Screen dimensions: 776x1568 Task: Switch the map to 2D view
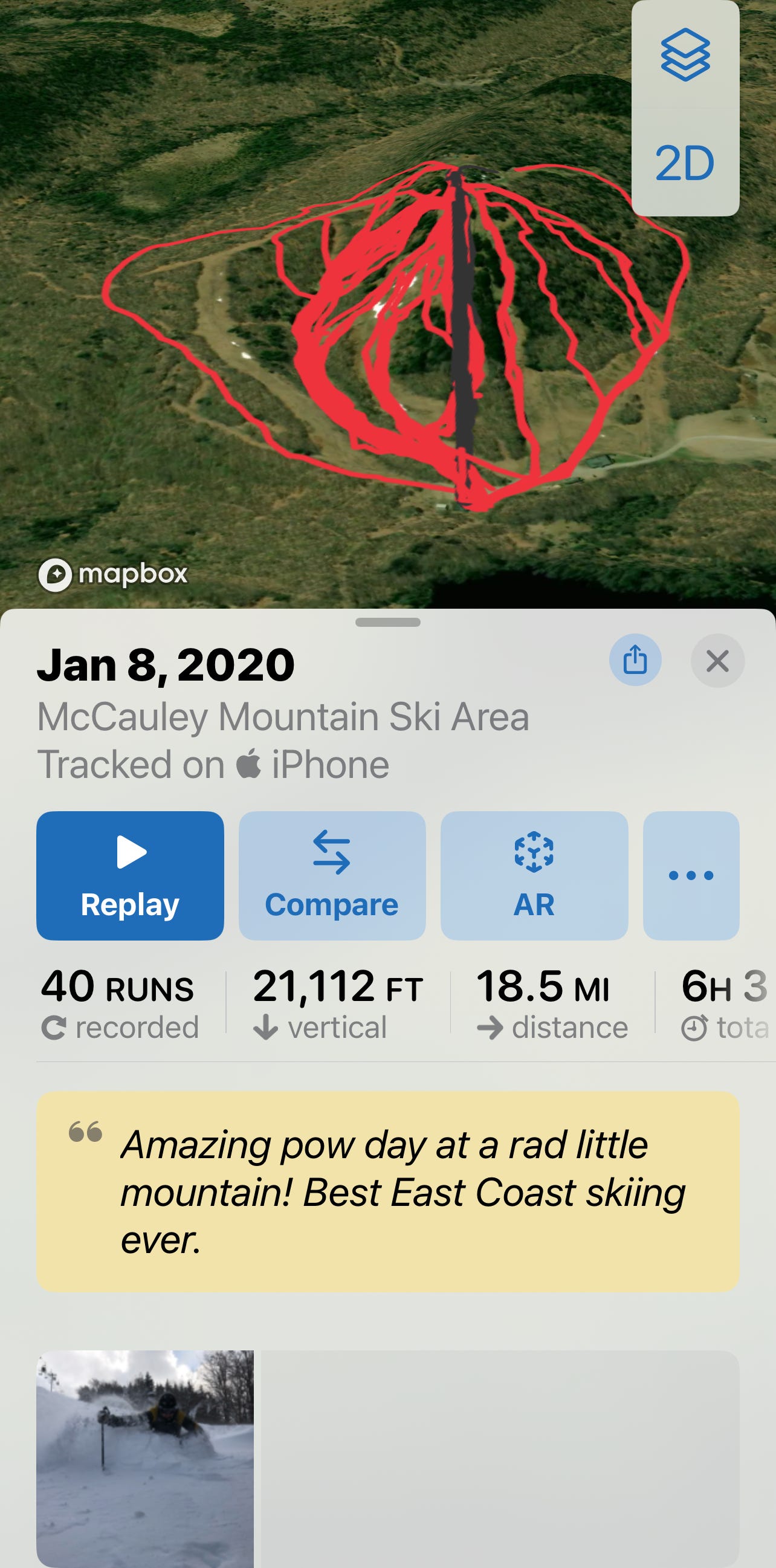[x=685, y=163]
